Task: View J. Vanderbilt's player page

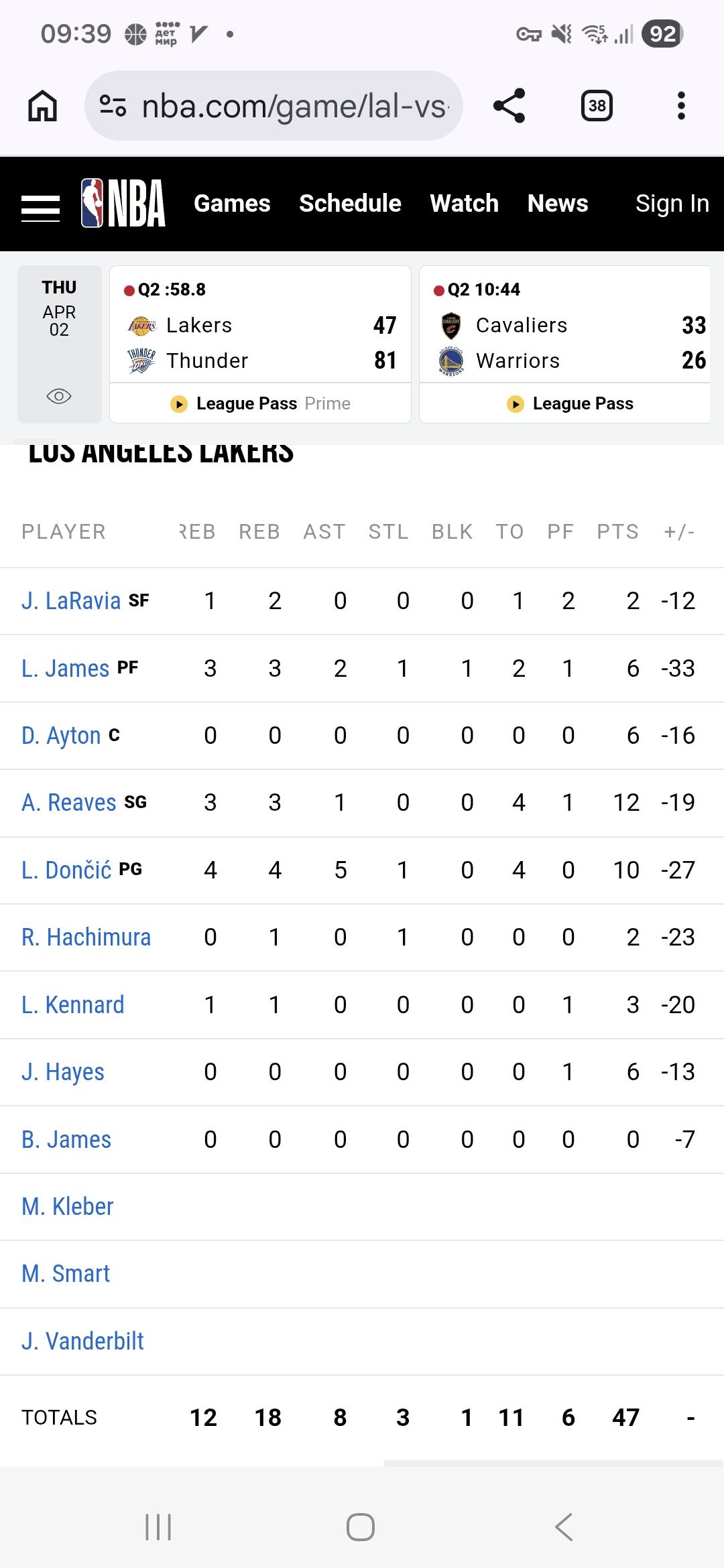Action: click(82, 1342)
